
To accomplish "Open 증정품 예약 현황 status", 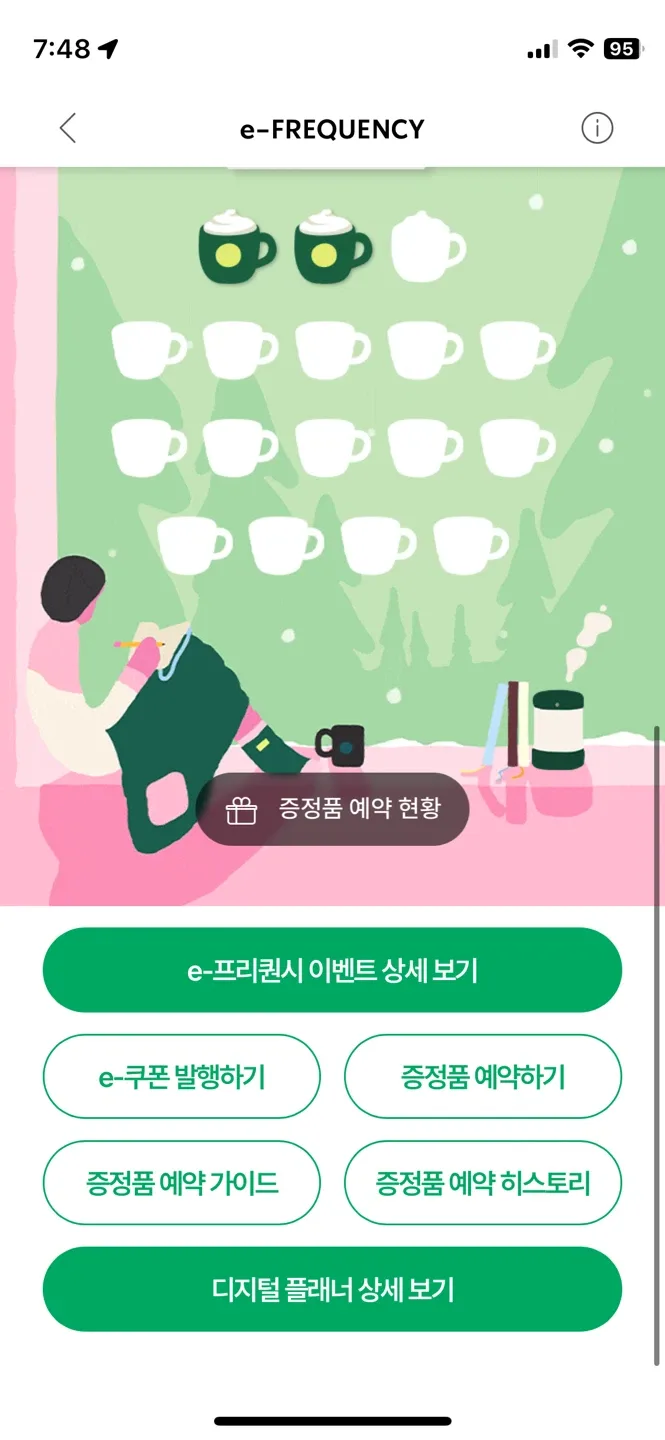I will click(x=333, y=809).
